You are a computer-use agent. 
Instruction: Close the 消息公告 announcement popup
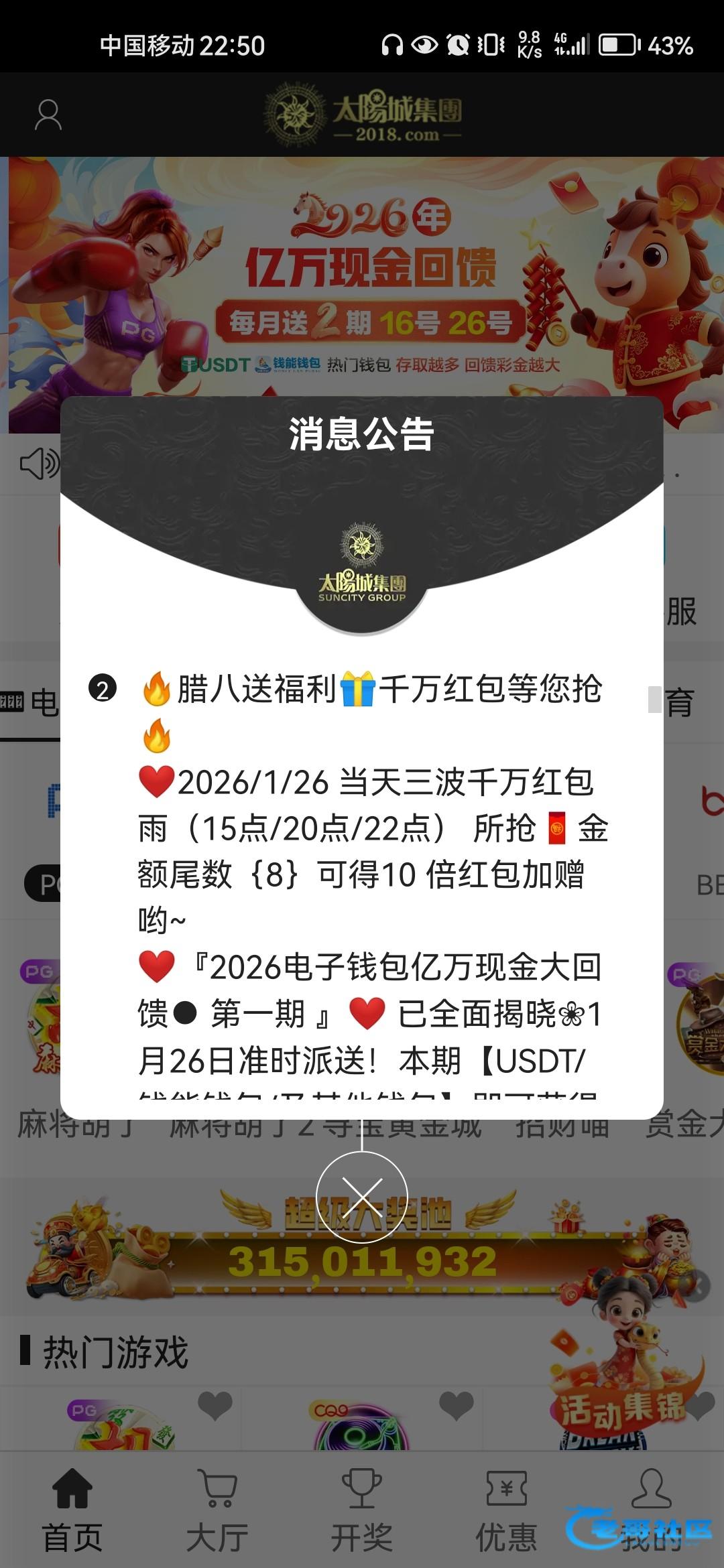pyautogui.click(x=362, y=1197)
